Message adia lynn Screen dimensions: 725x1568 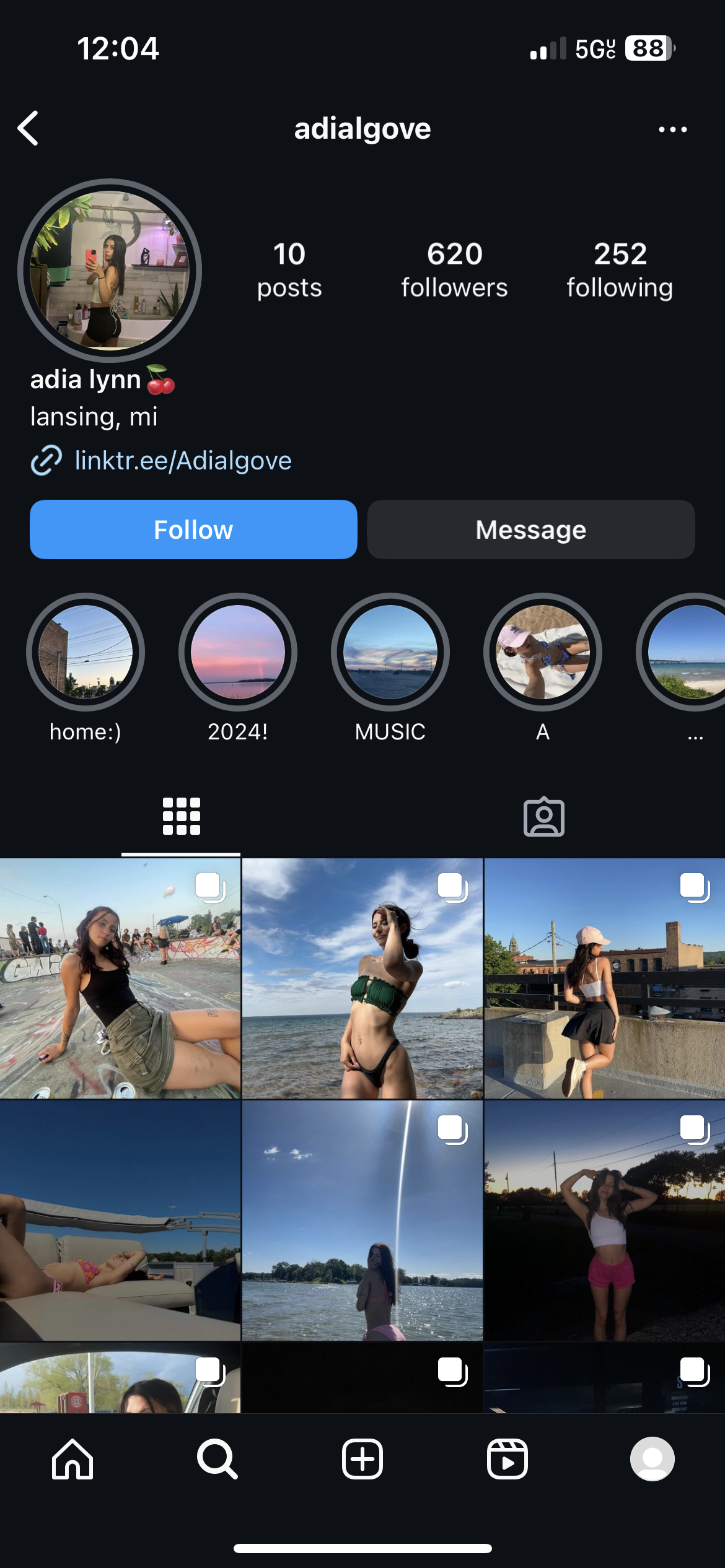click(531, 529)
